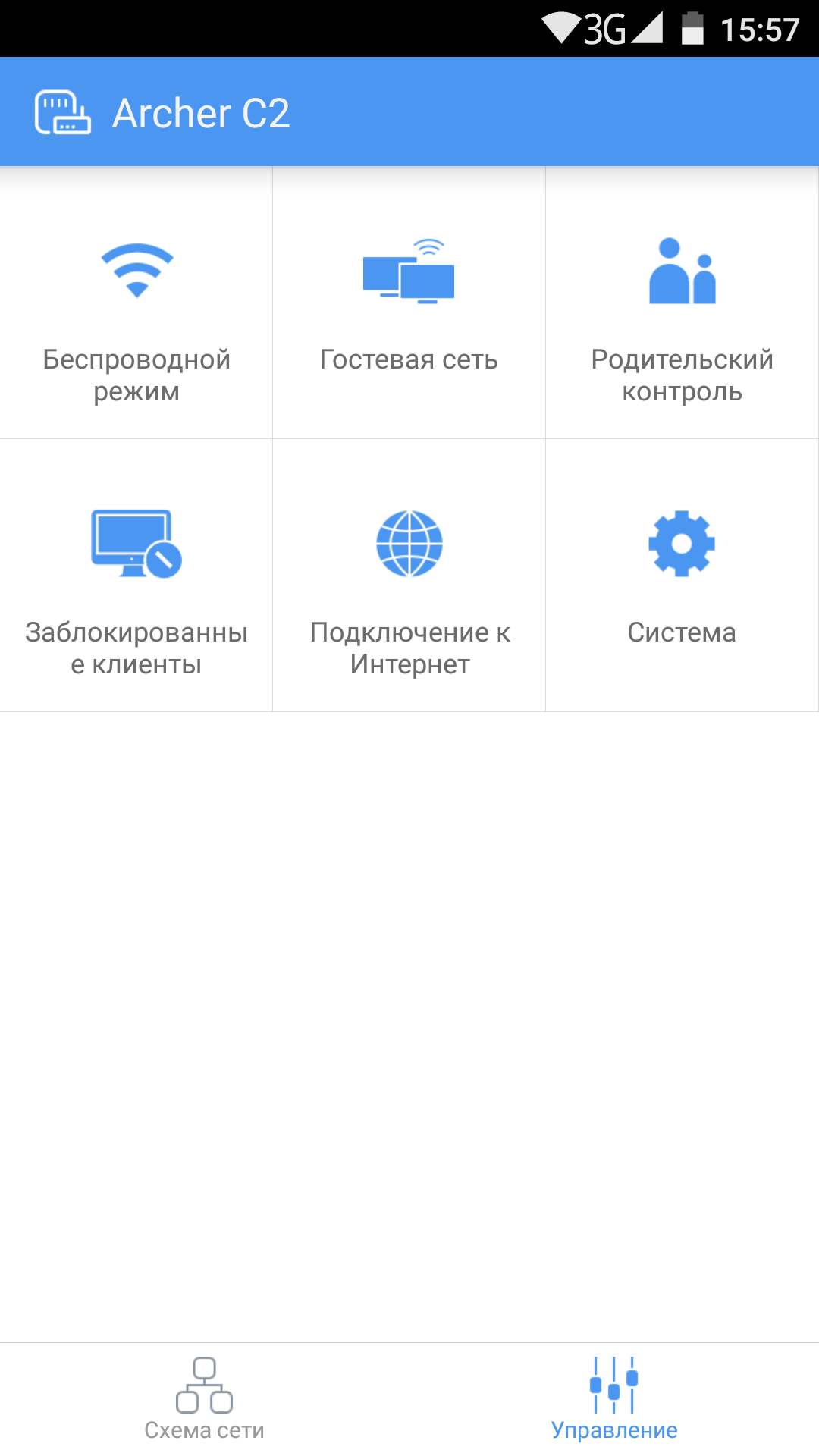Tap the router icon next to Archer C2
Image resolution: width=819 pixels, height=1456 pixels.
pos(63,113)
